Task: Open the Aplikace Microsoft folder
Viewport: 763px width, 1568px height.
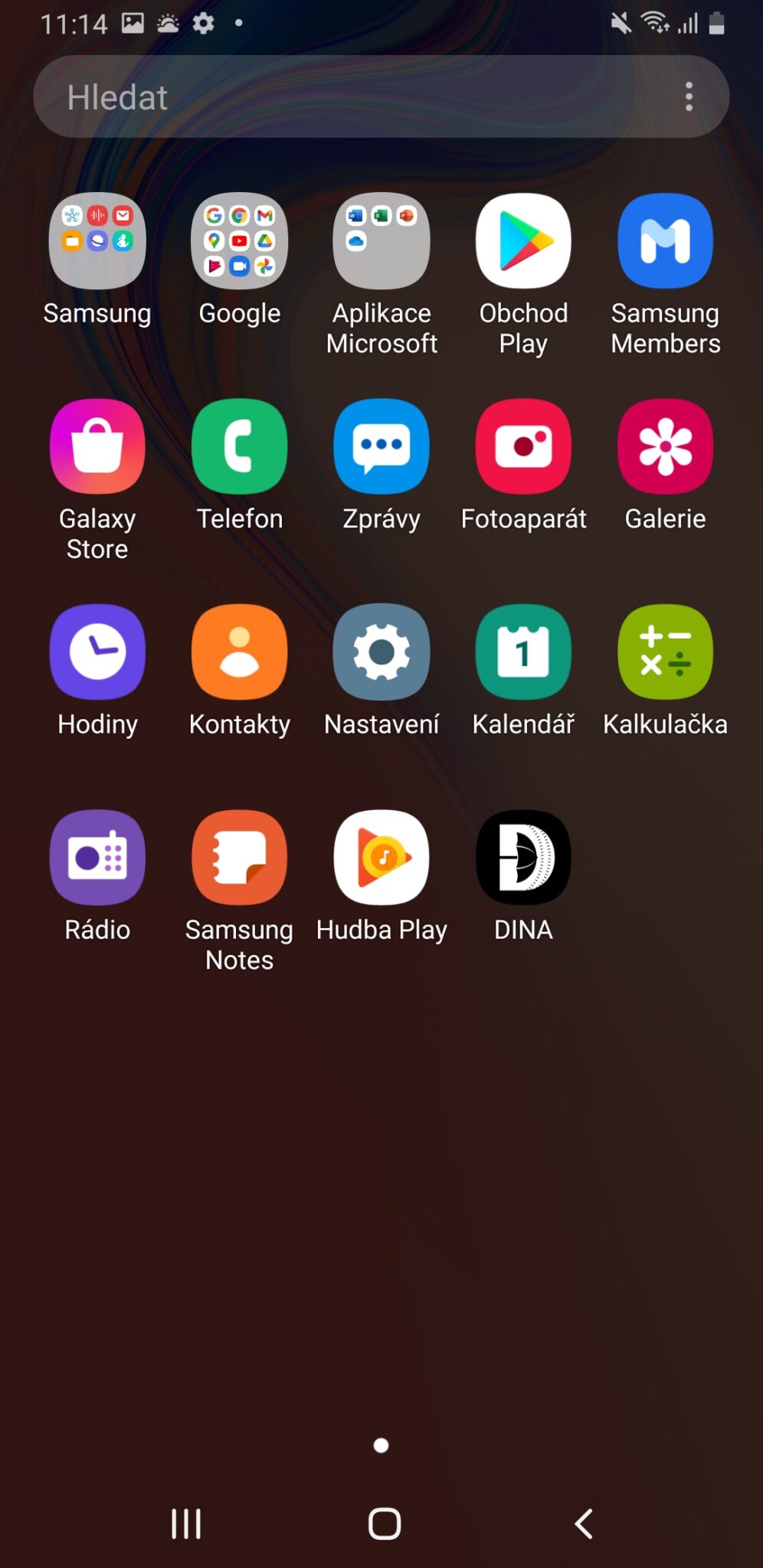Action: [x=381, y=240]
